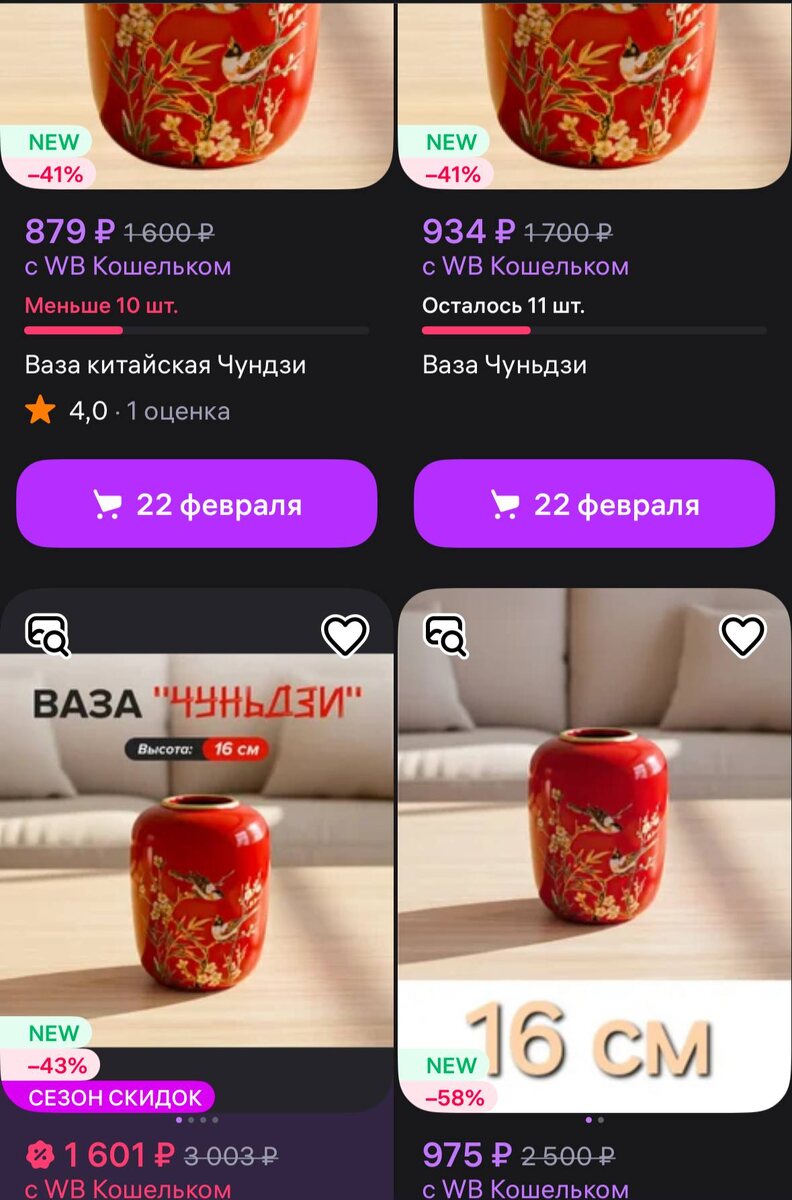The height and width of the screenshot is (1200, 792).
Task: Click the NEW badge above the 879 ₽ price
Action: [54, 141]
